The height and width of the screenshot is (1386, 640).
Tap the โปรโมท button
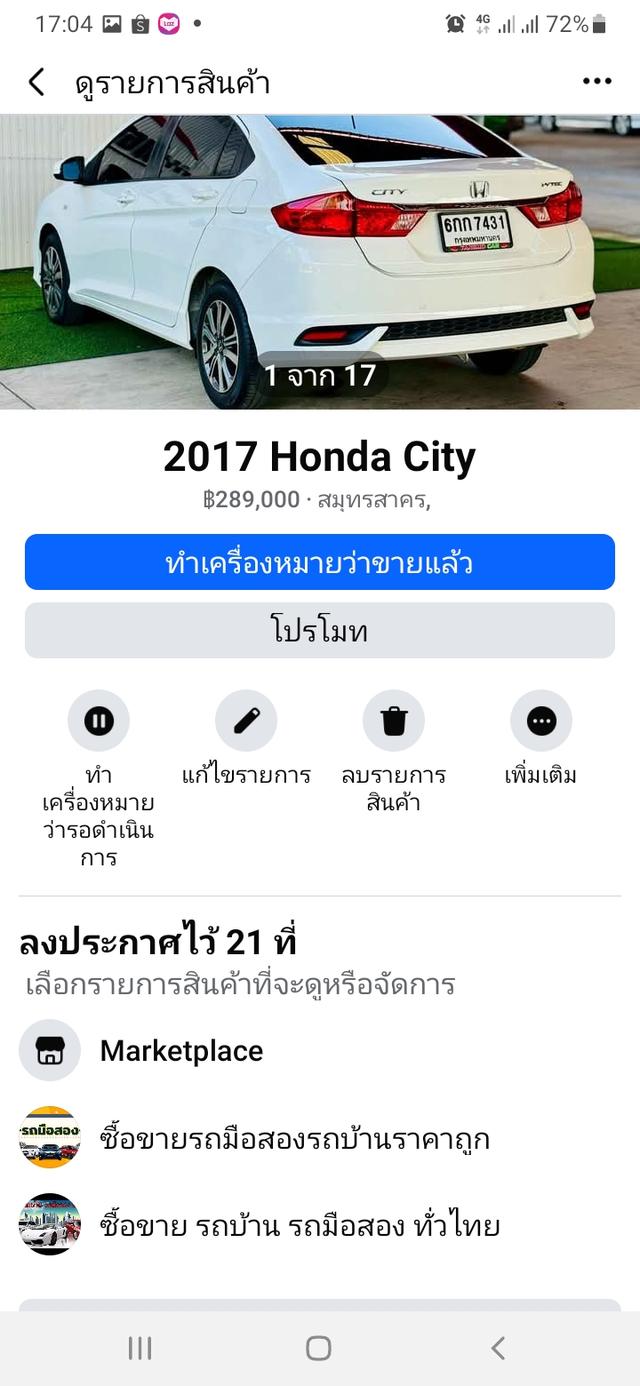point(320,631)
